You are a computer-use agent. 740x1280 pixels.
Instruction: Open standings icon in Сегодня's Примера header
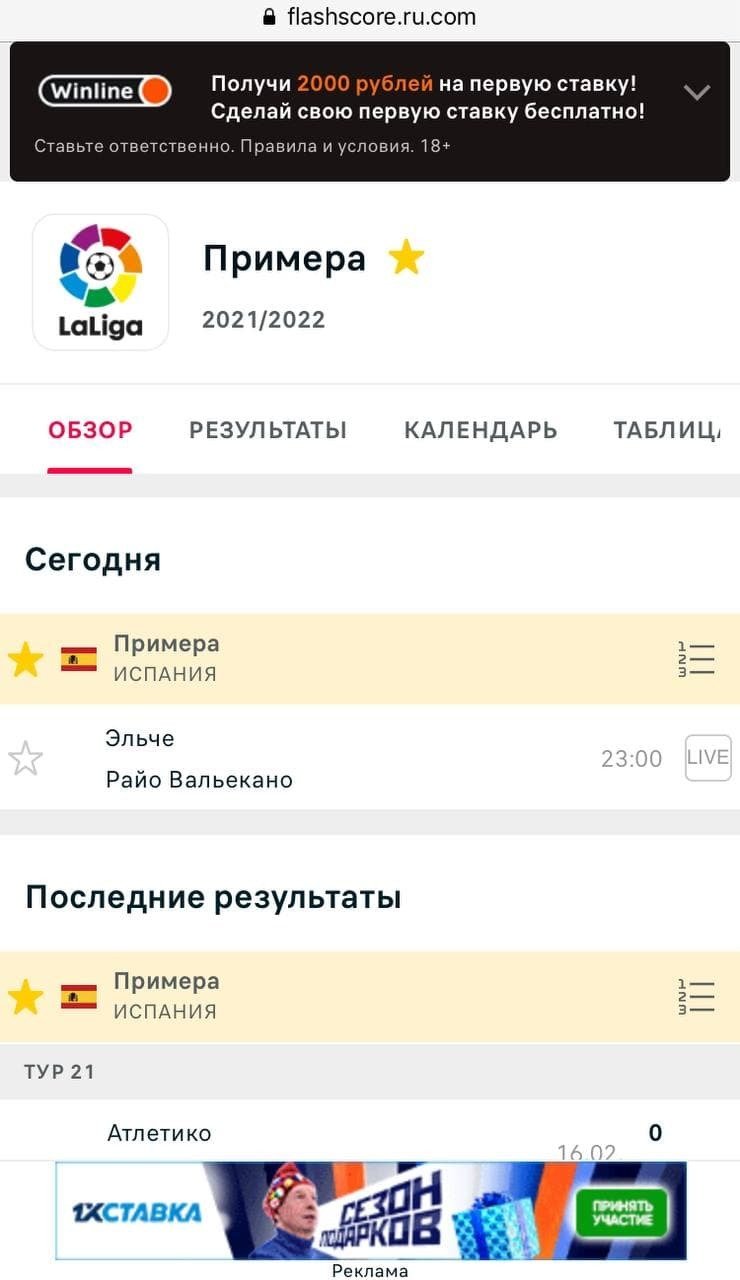[696, 659]
